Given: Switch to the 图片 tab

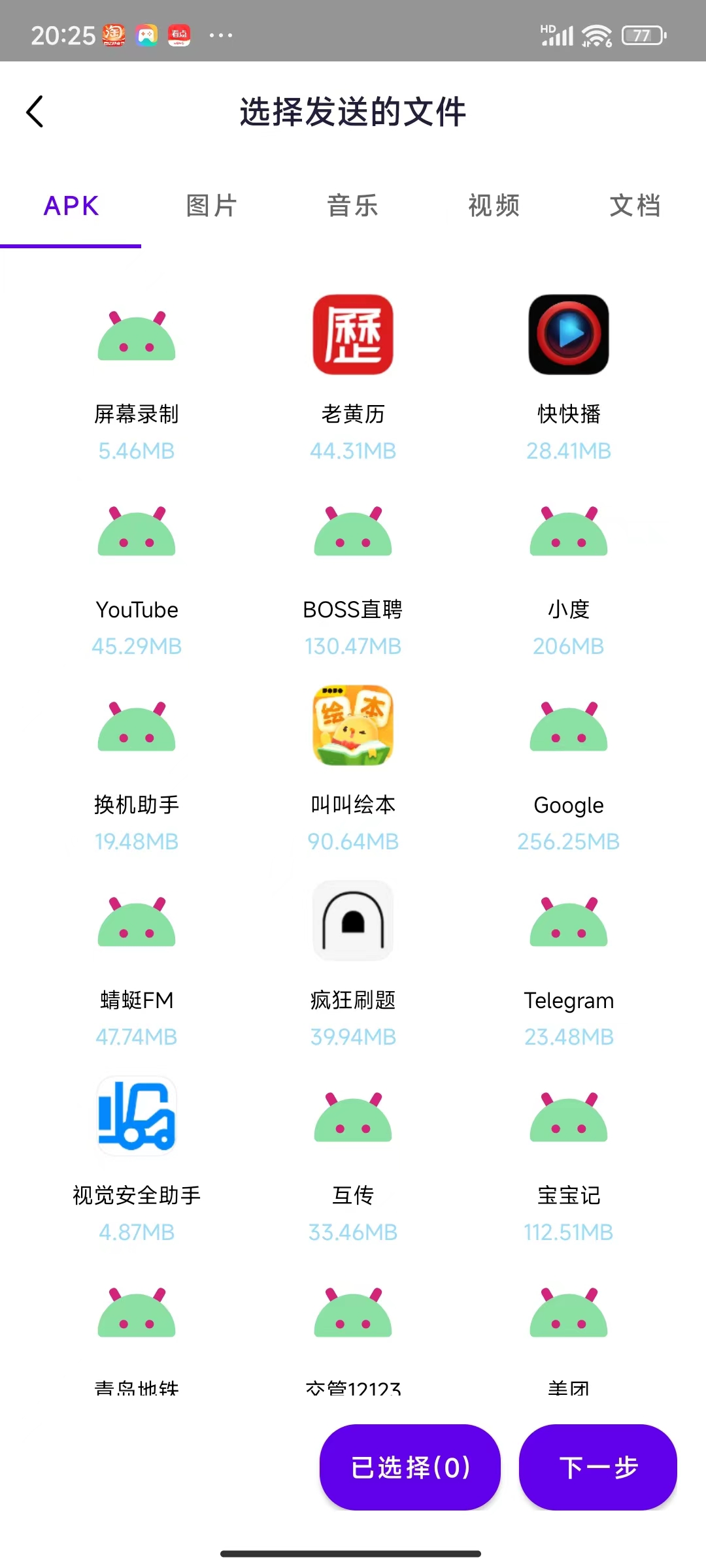Looking at the screenshot, I should point(211,206).
